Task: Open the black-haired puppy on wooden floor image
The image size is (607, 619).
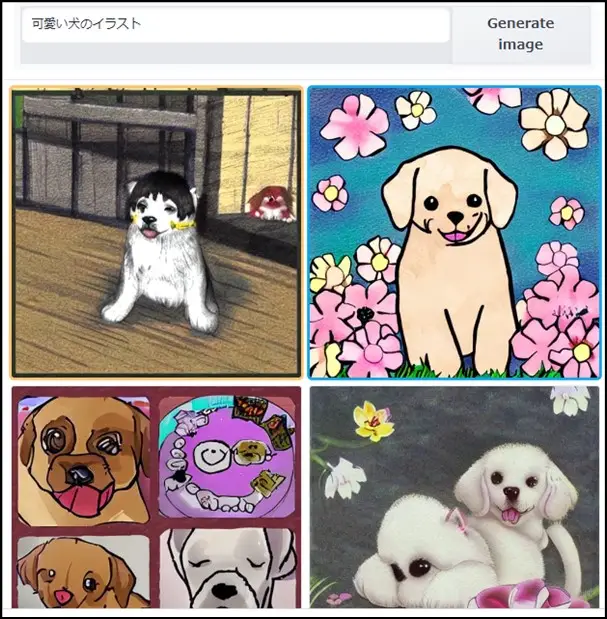Action: coord(156,232)
